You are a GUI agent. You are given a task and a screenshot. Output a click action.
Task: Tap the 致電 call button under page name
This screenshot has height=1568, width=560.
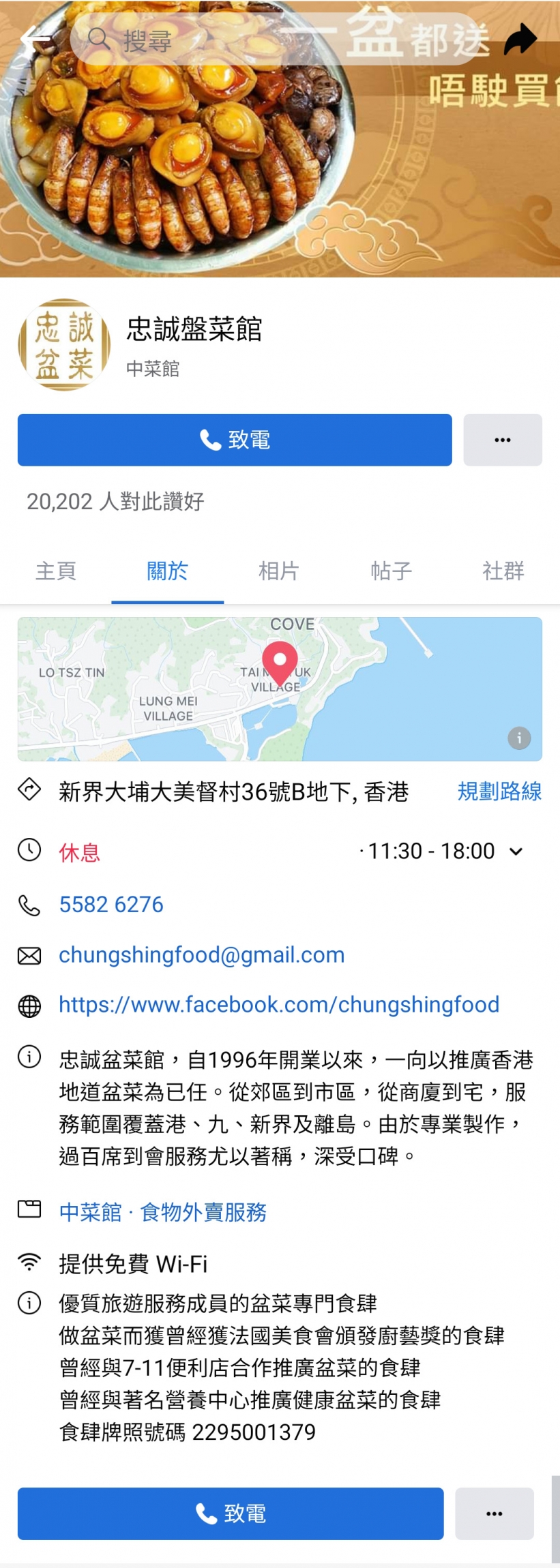[235, 440]
